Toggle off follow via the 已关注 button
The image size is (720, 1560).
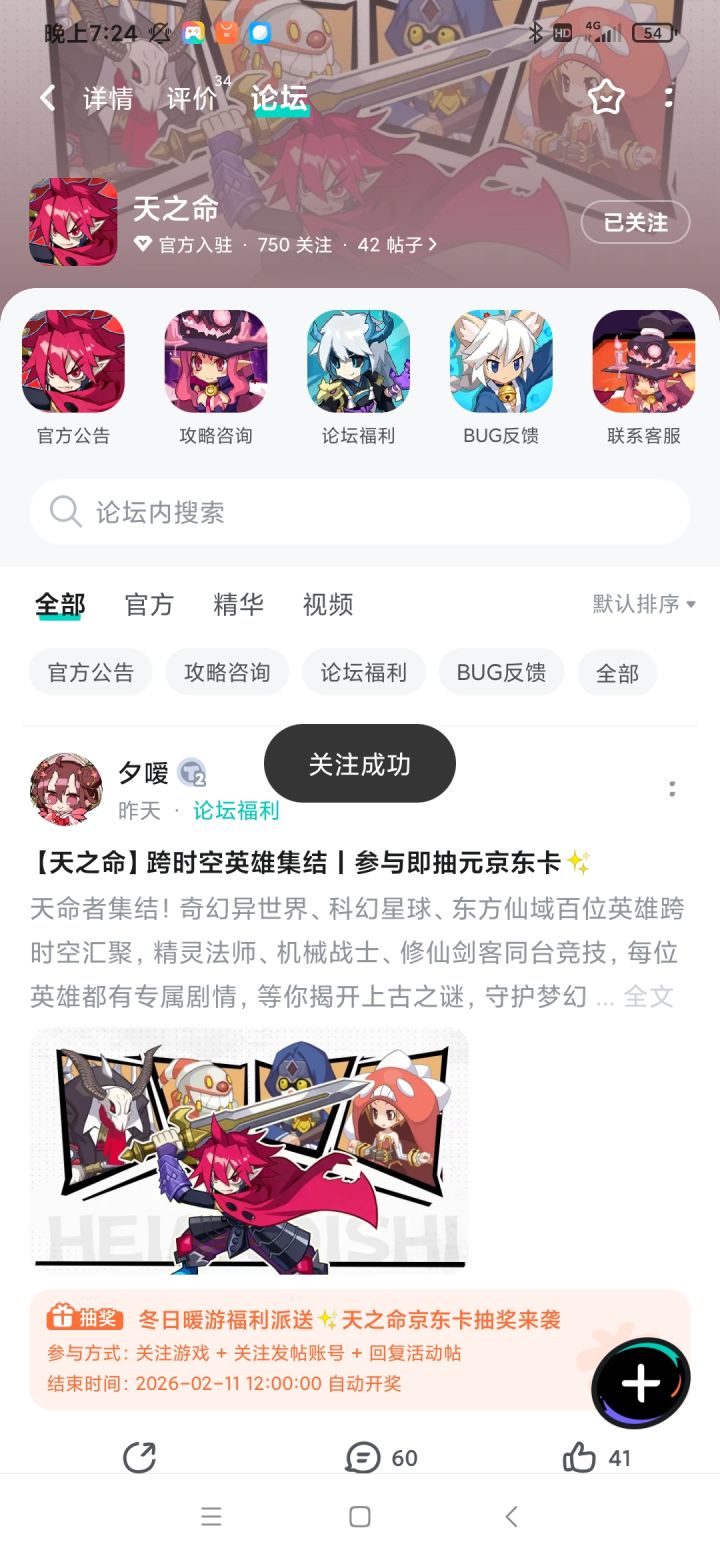[635, 223]
